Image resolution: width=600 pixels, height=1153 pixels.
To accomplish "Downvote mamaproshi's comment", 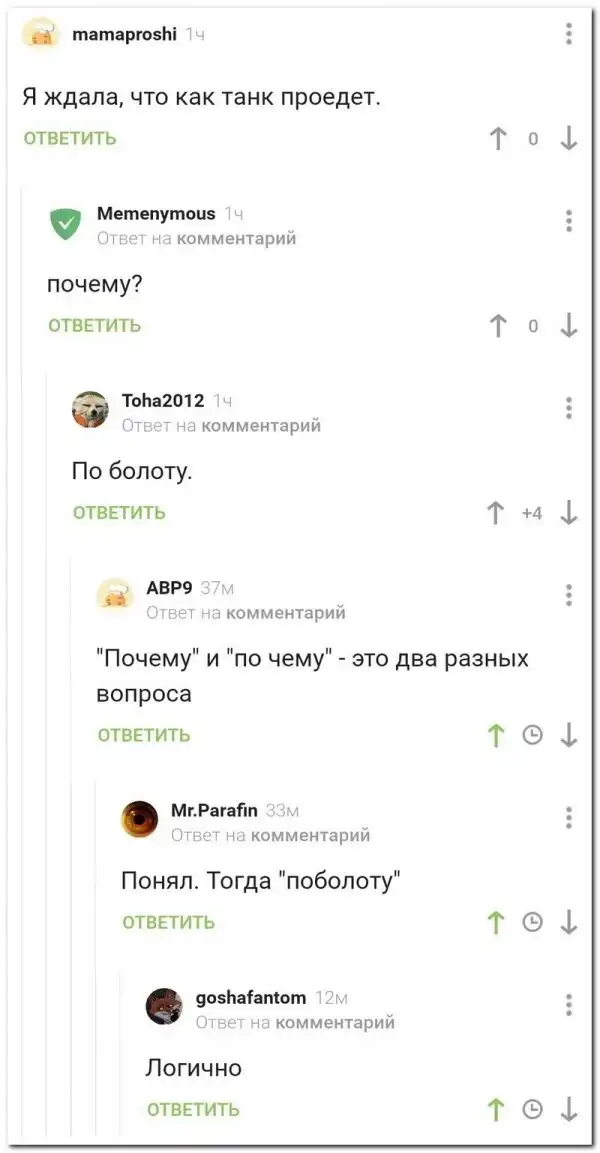I will [x=568, y=139].
